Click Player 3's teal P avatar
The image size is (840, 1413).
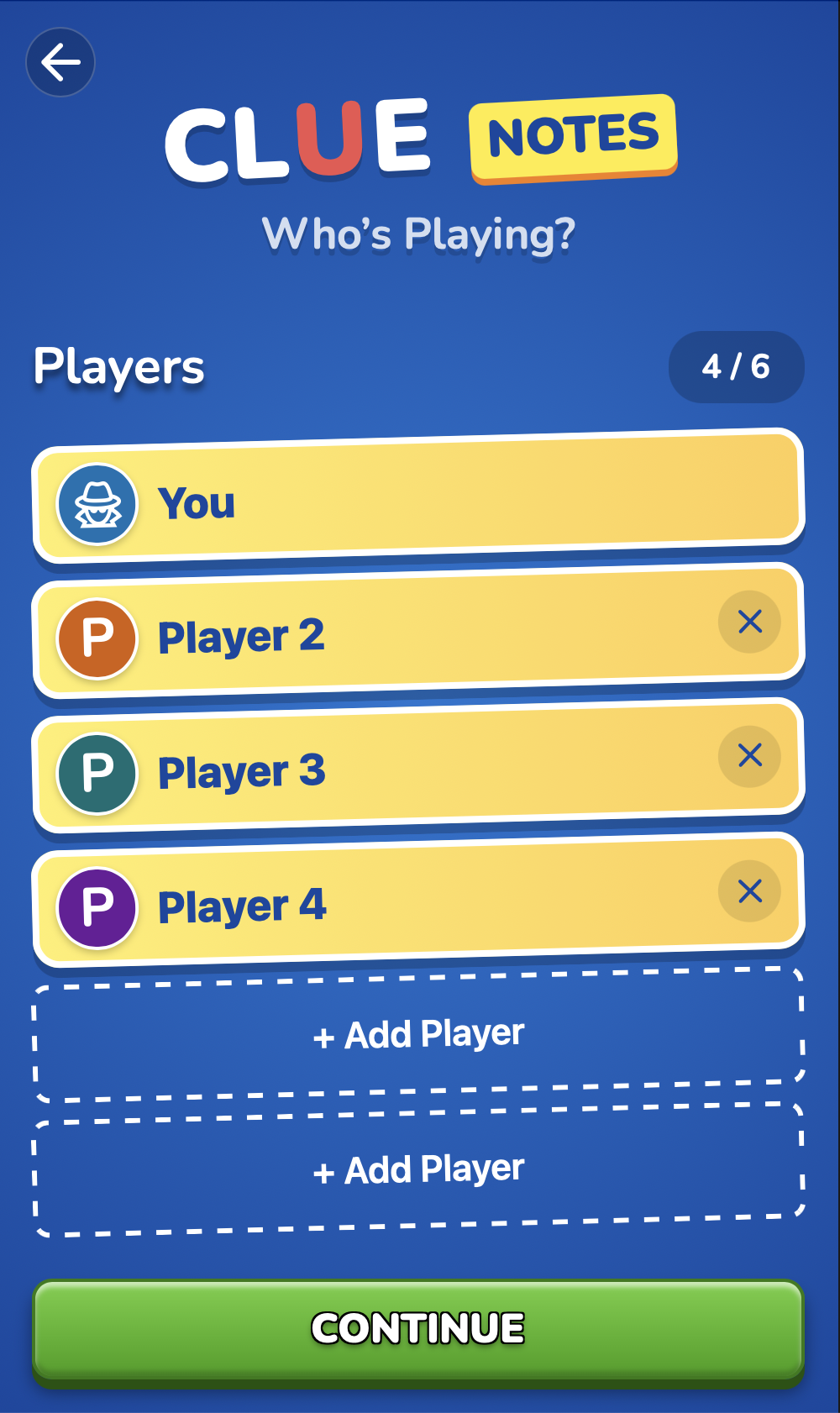pos(97,772)
